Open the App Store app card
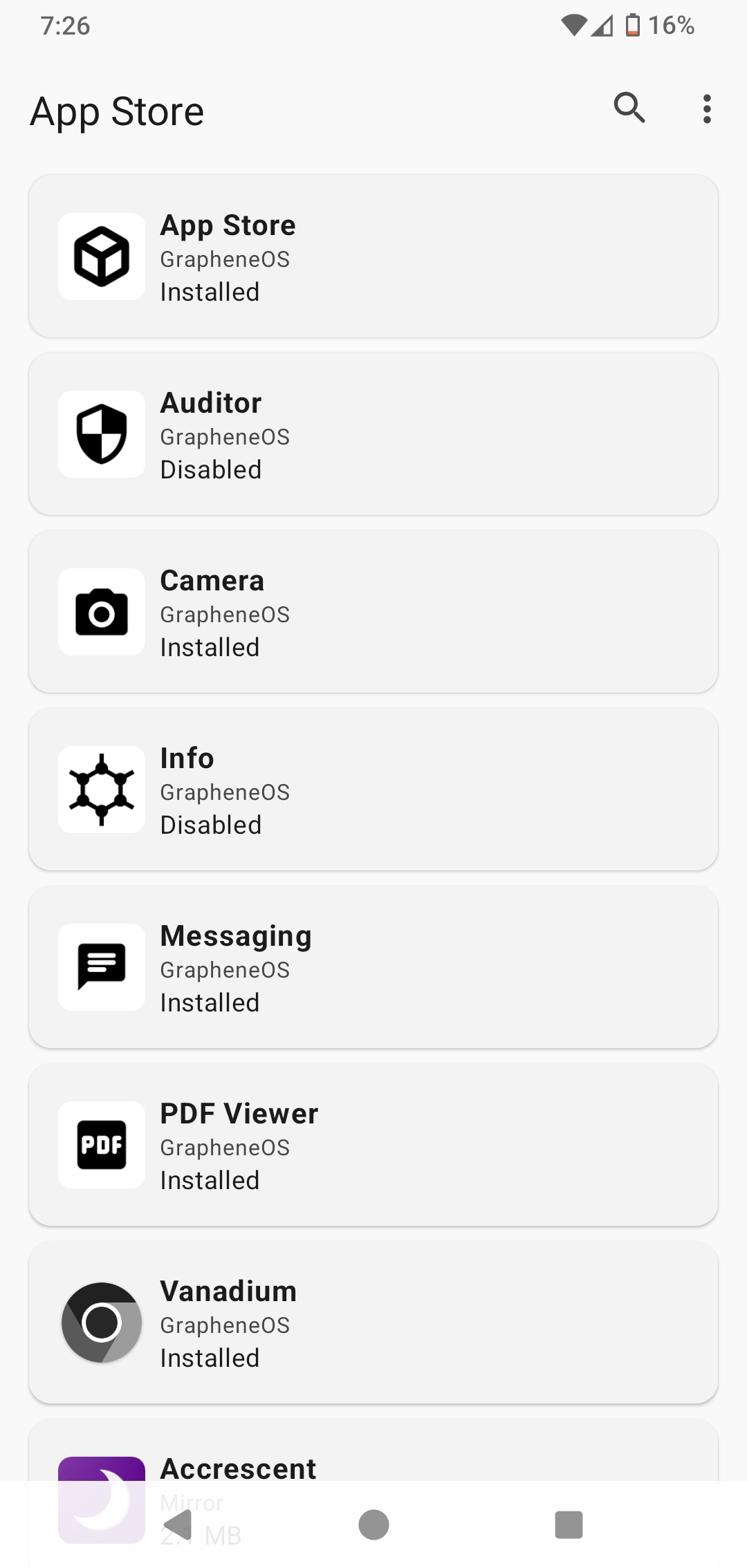 373,256
